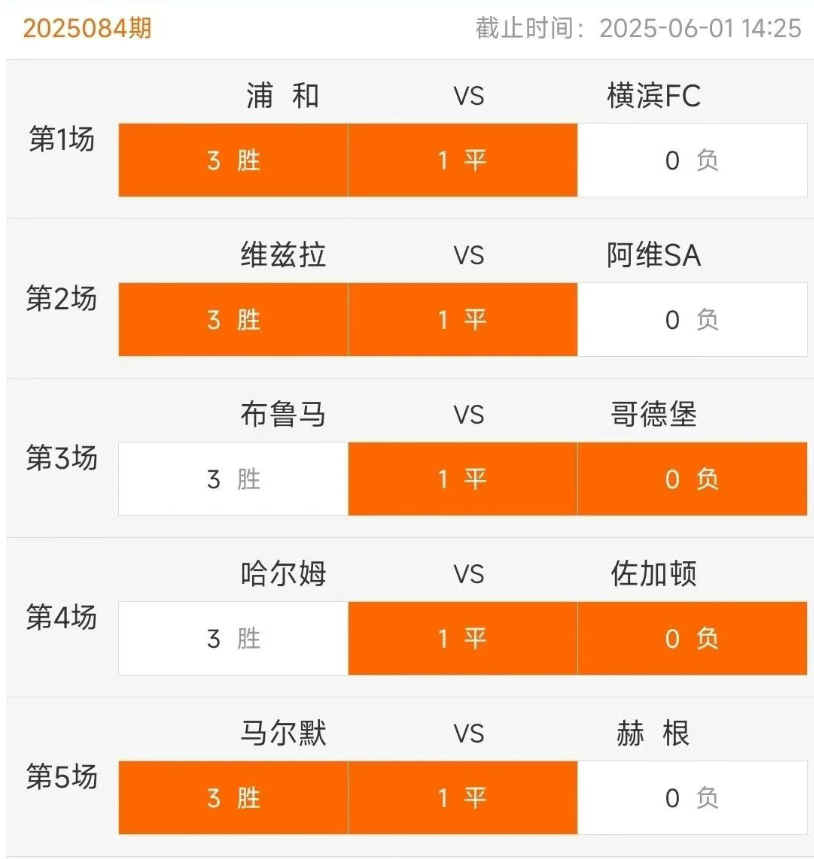Pick 0 负 for 维兹拉 vs 阿维SA
The image size is (814, 859).
click(692, 320)
